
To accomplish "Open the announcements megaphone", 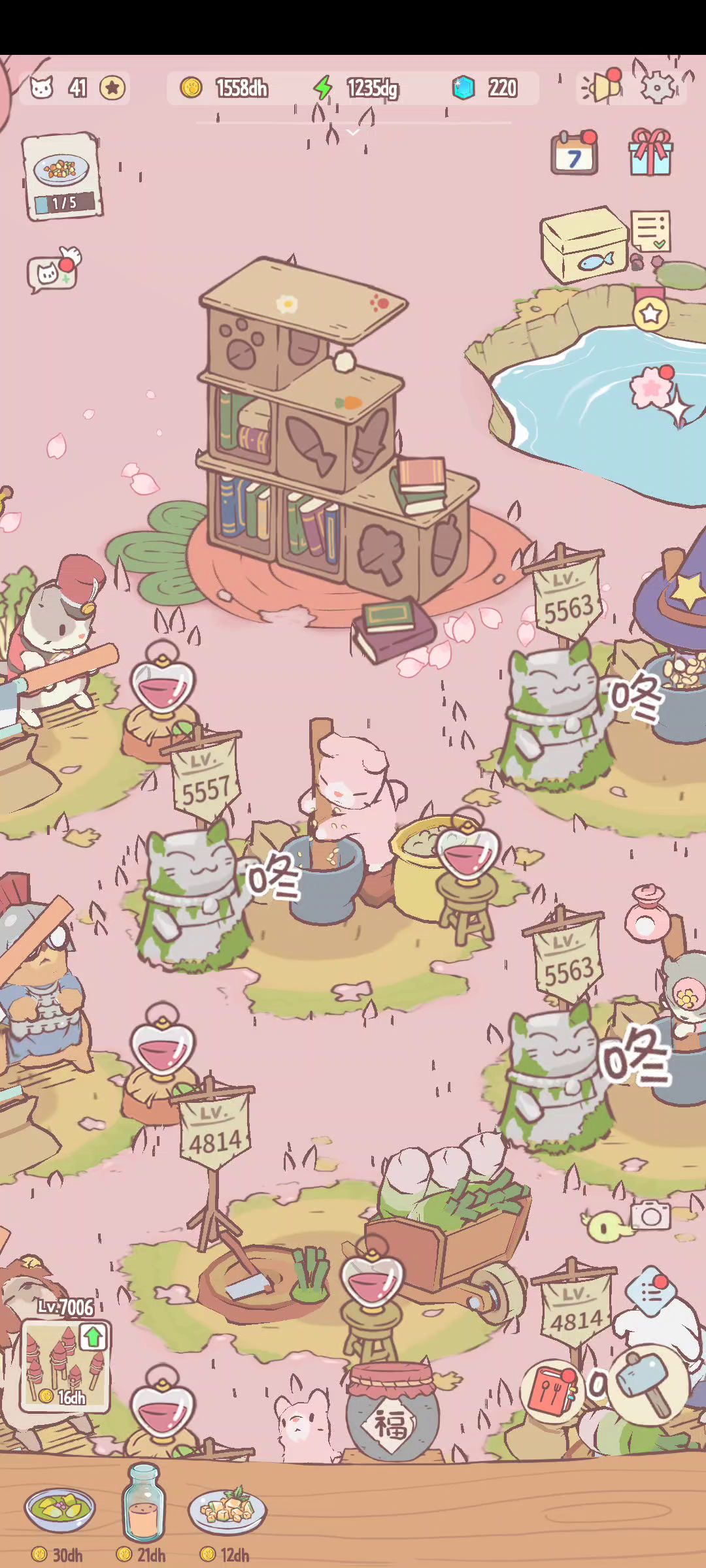I will pos(601,86).
